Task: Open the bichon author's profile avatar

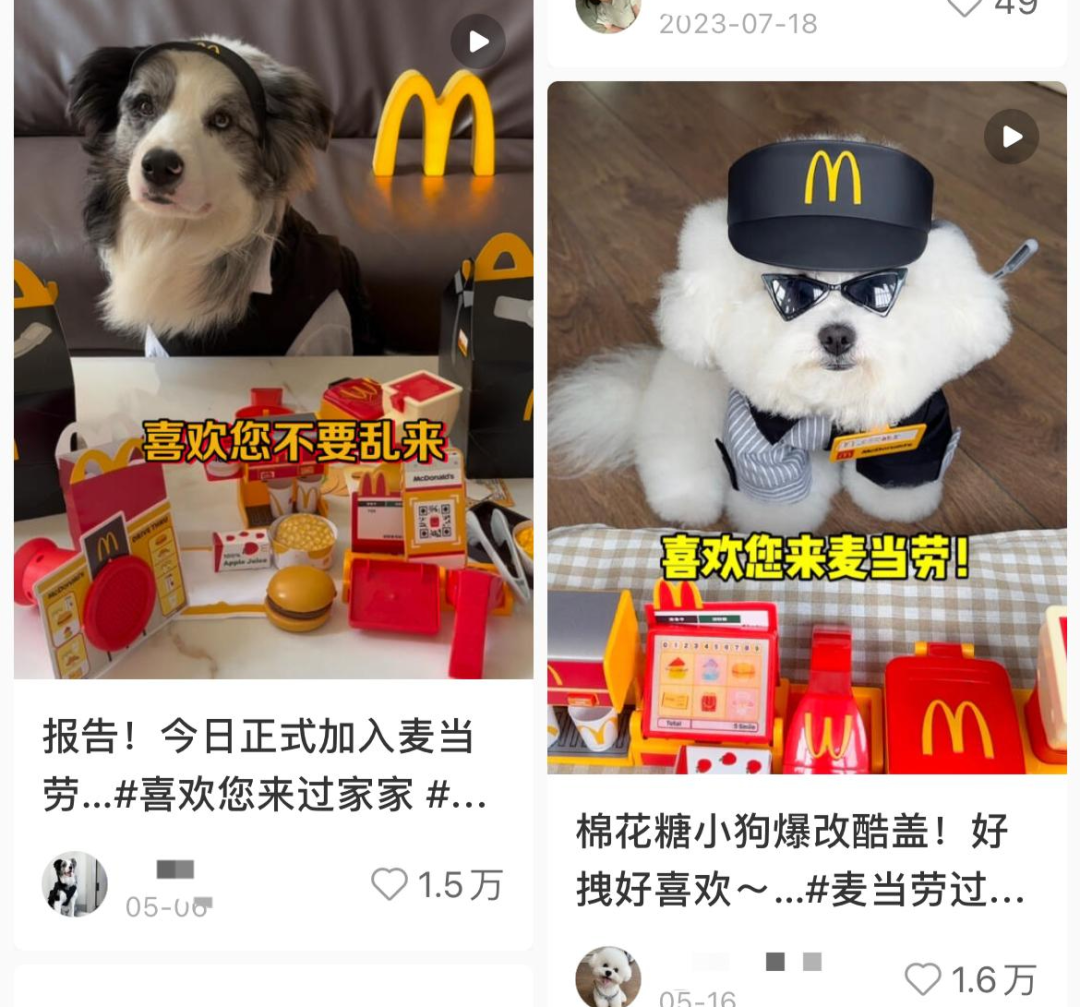Action: (608, 977)
